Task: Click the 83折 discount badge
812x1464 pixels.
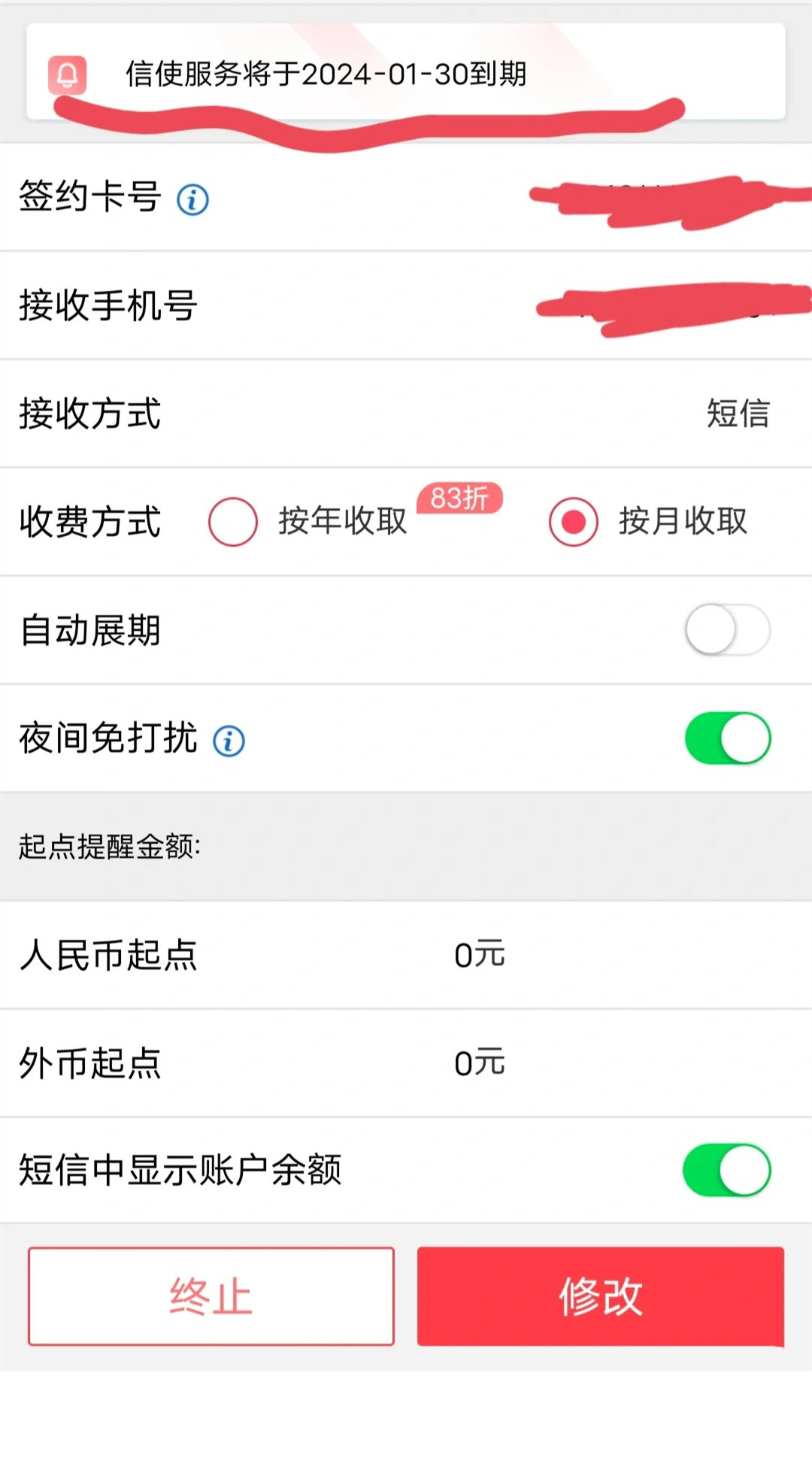Action: coord(459,496)
